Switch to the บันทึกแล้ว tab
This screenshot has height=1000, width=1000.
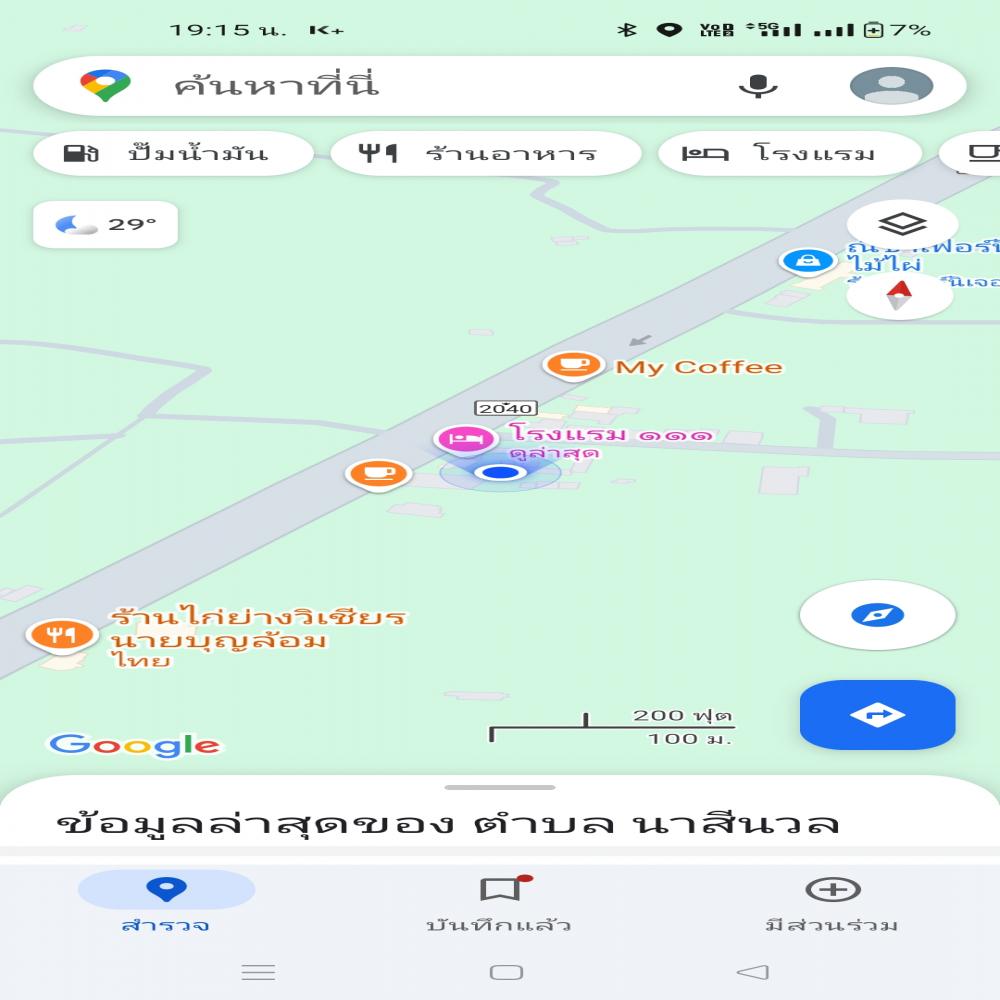[x=499, y=900]
